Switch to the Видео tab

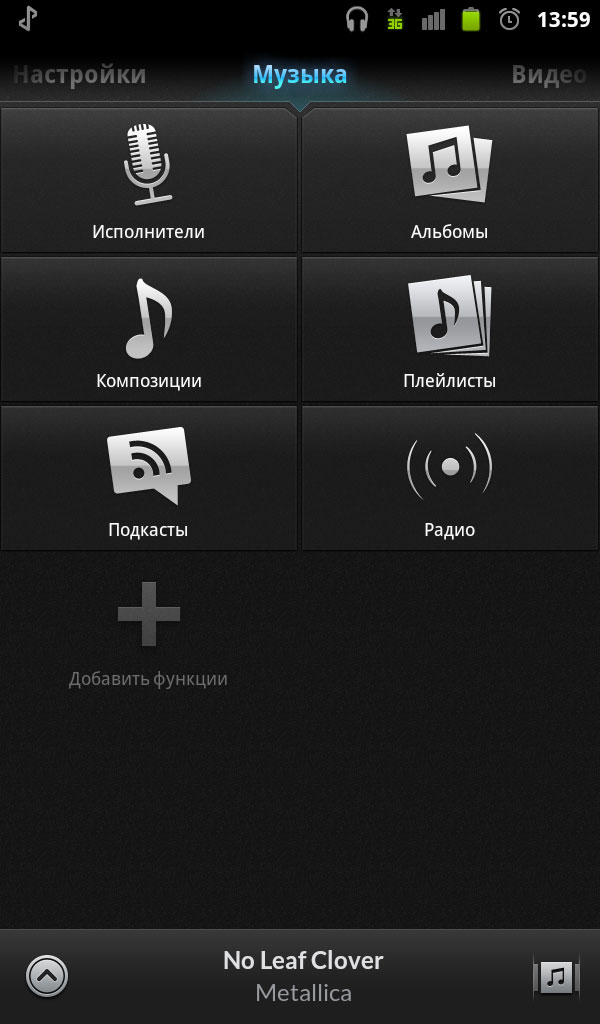point(549,75)
